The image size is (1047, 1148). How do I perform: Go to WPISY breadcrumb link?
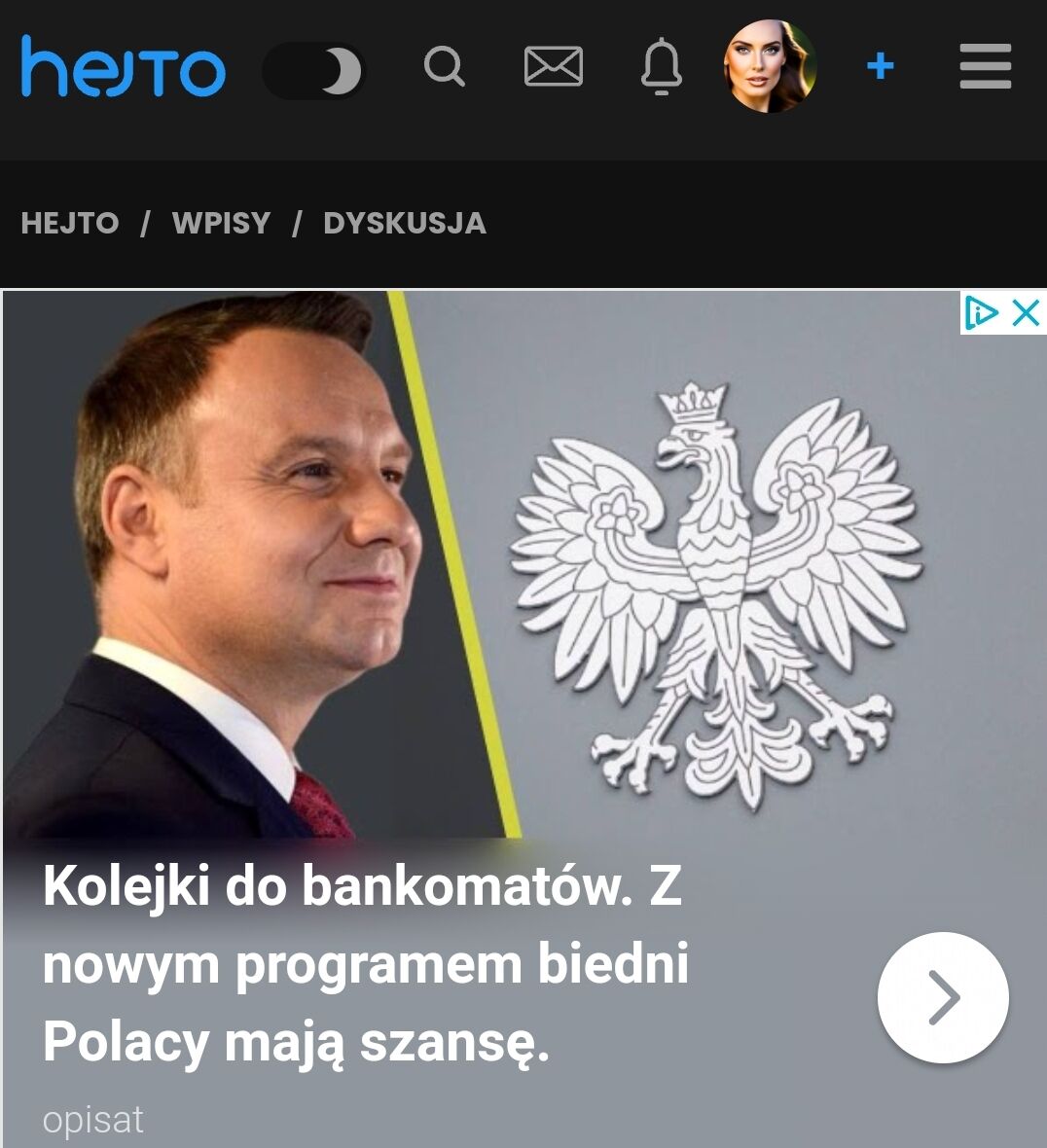221,223
